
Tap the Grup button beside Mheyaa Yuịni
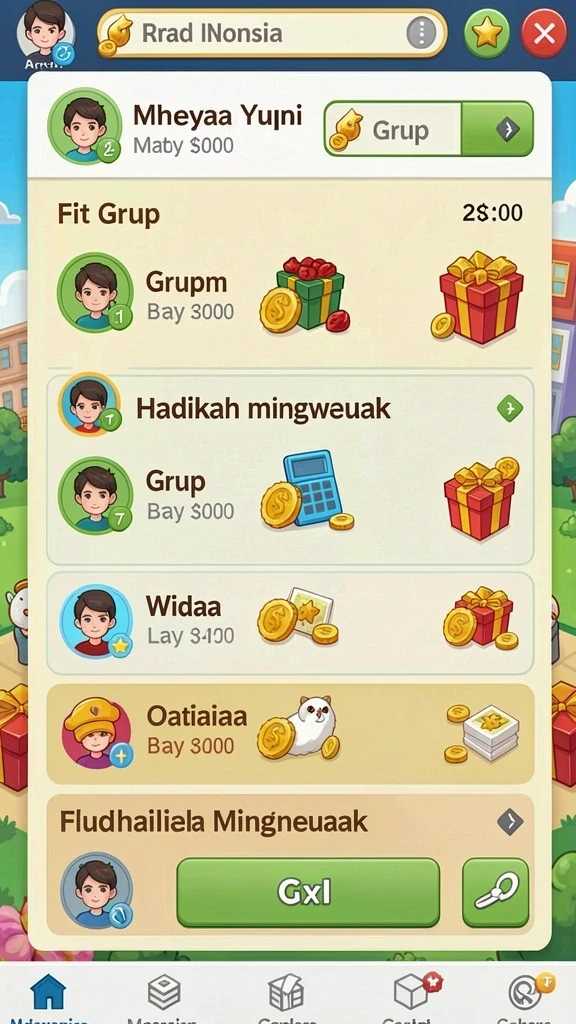tap(428, 129)
